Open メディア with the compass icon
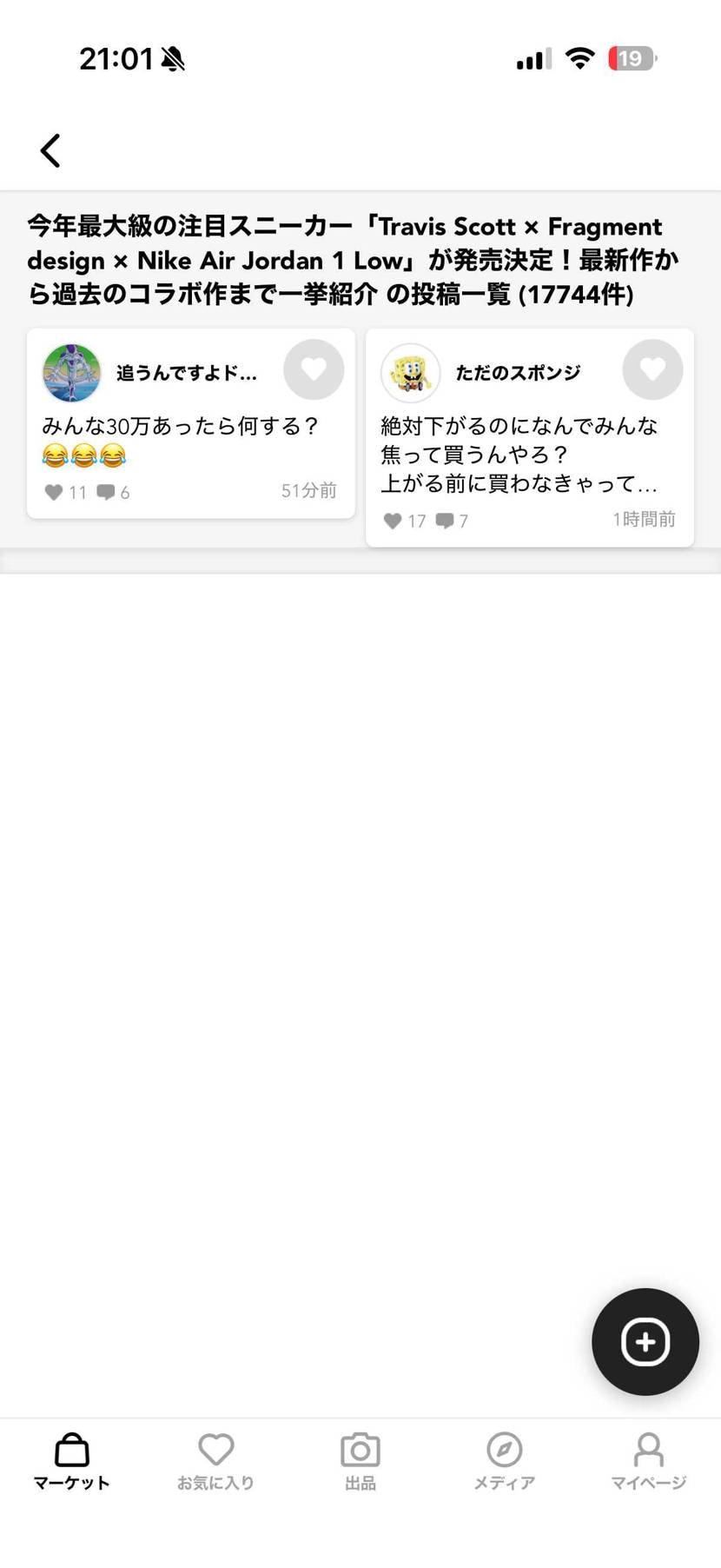 pyautogui.click(x=504, y=1450)
